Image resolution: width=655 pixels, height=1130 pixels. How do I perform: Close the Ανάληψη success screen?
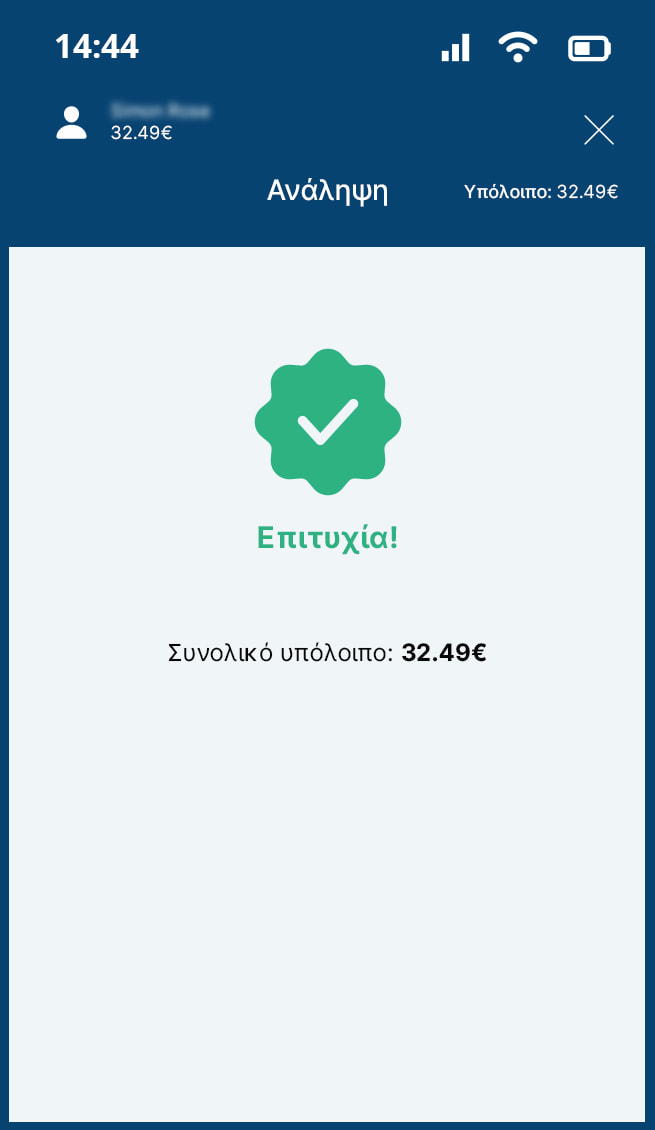point(598,130)
